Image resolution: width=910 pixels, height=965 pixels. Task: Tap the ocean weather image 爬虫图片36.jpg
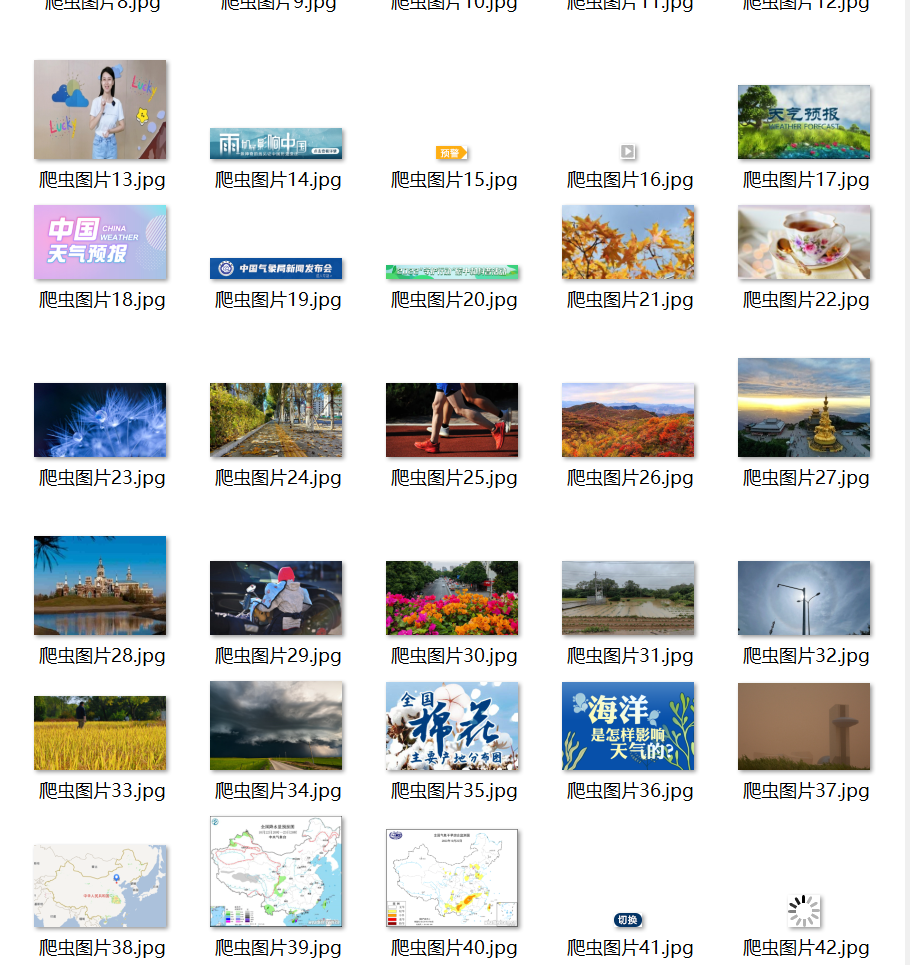click(x=628, y=726)
